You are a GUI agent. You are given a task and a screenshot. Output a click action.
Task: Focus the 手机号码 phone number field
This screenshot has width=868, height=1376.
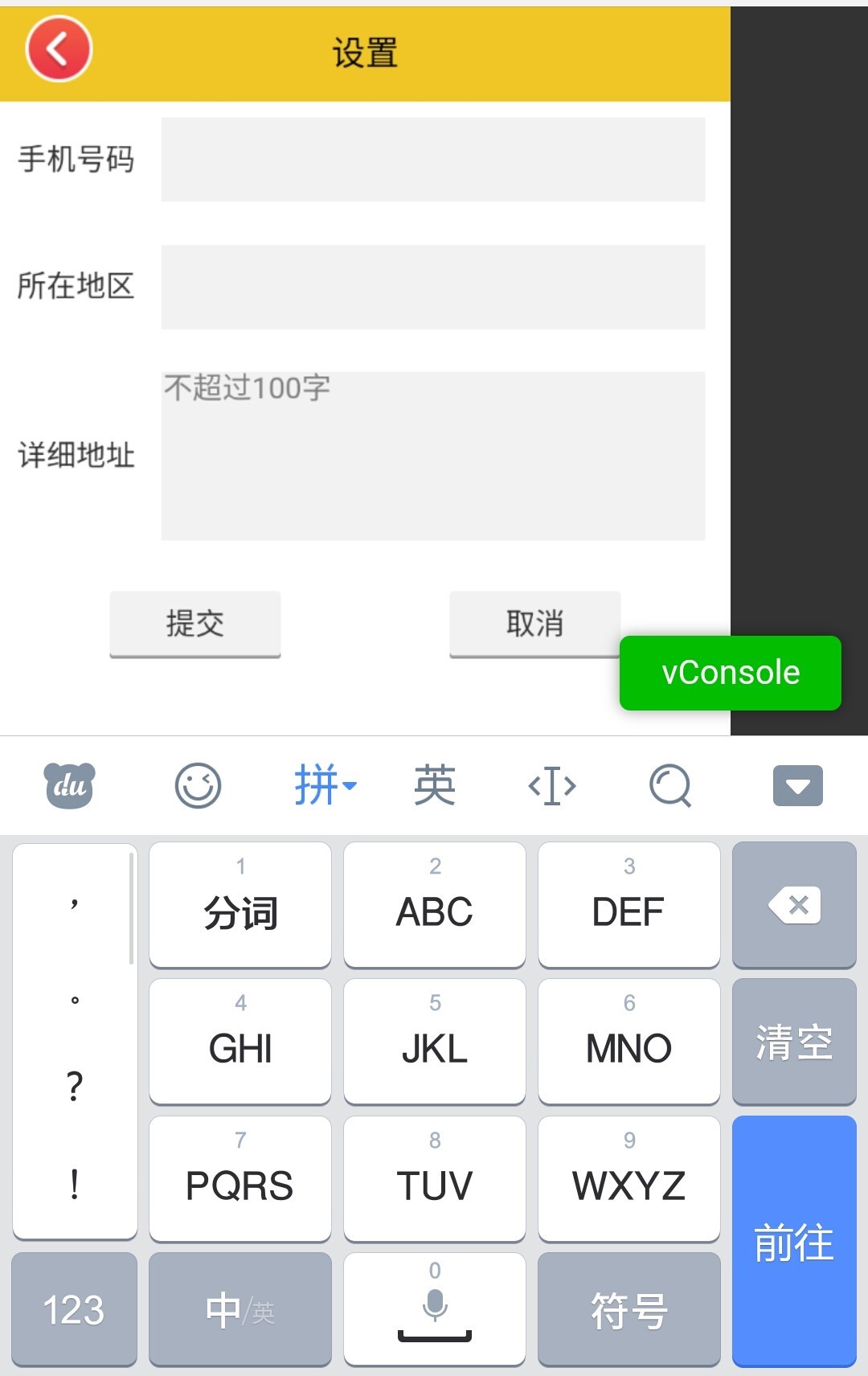pos(432,160)
